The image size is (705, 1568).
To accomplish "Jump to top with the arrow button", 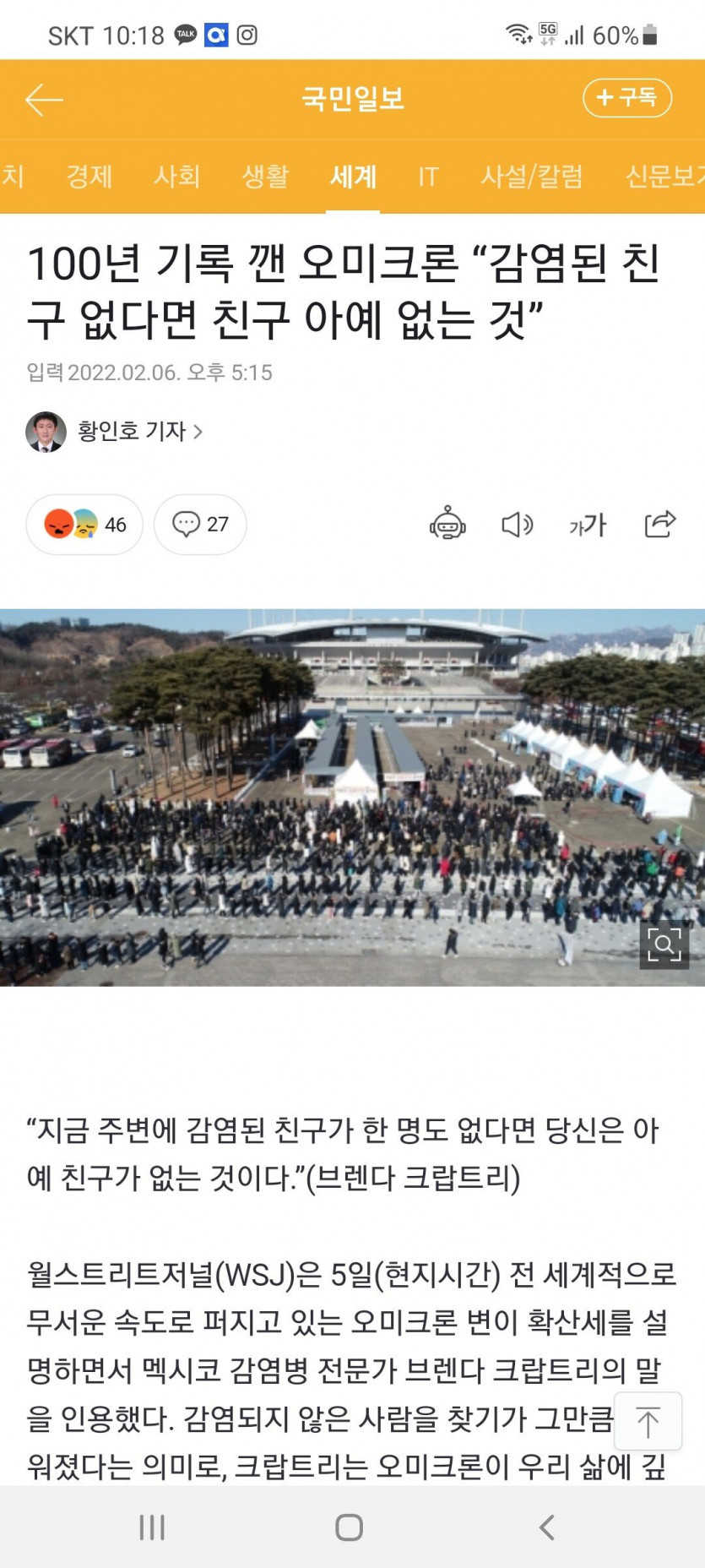I will click(648, 1422).
